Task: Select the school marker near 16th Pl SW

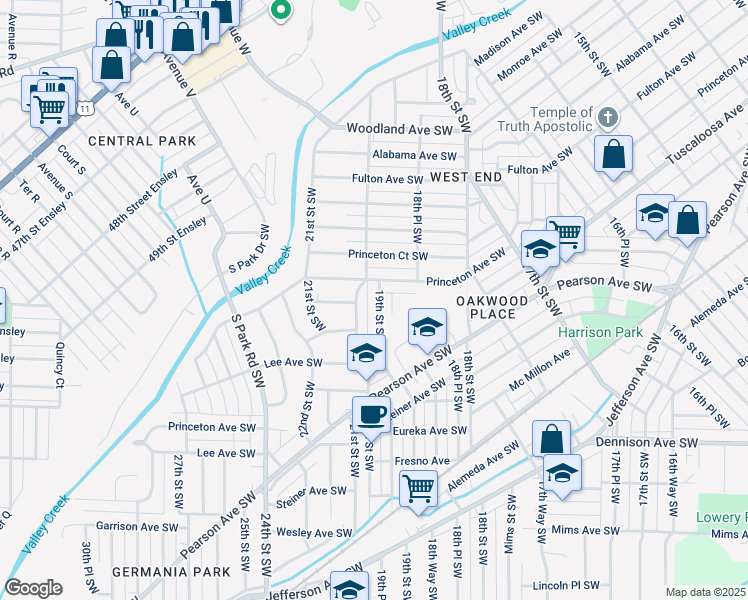Action: point(654,216)
